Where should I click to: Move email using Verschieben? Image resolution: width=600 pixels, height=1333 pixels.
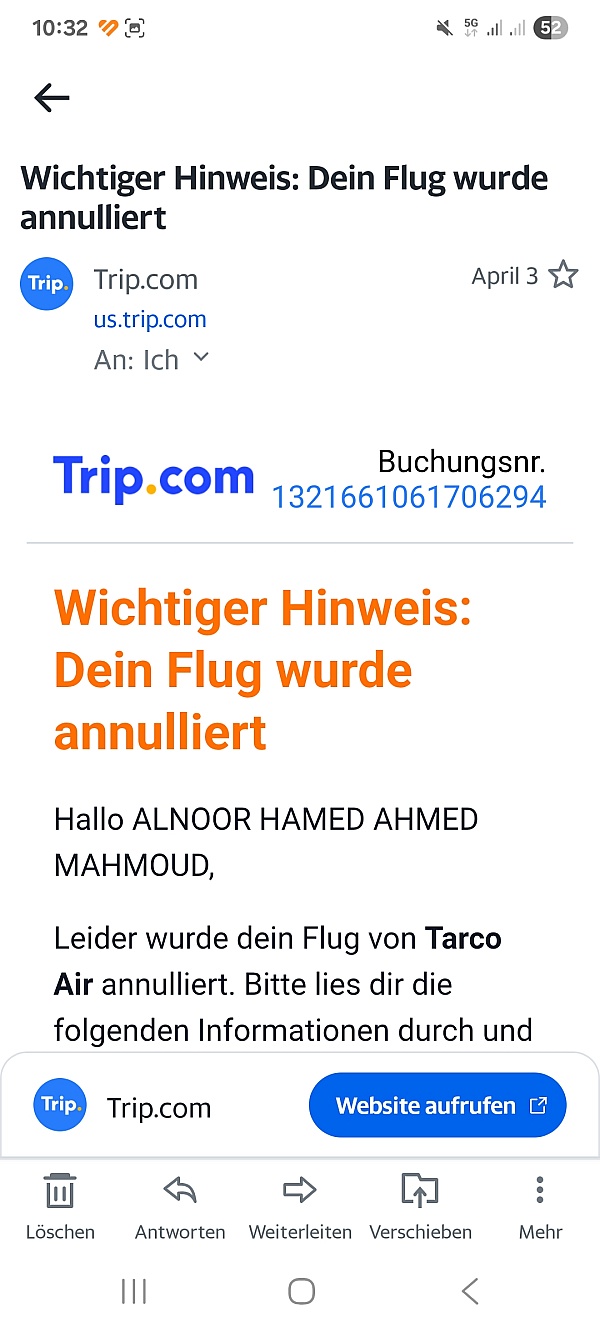[x=420, y=1205]
